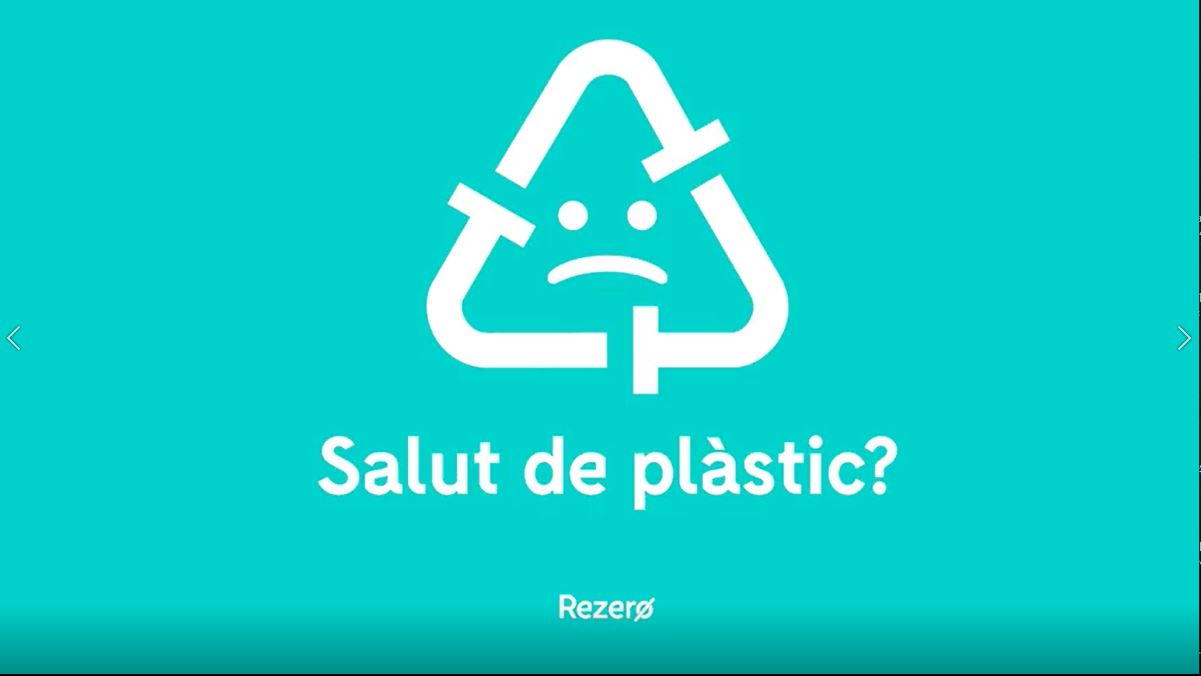1201x676 pixels.
Task: Advance to the next slide arrow
Action: point(1185,339)
